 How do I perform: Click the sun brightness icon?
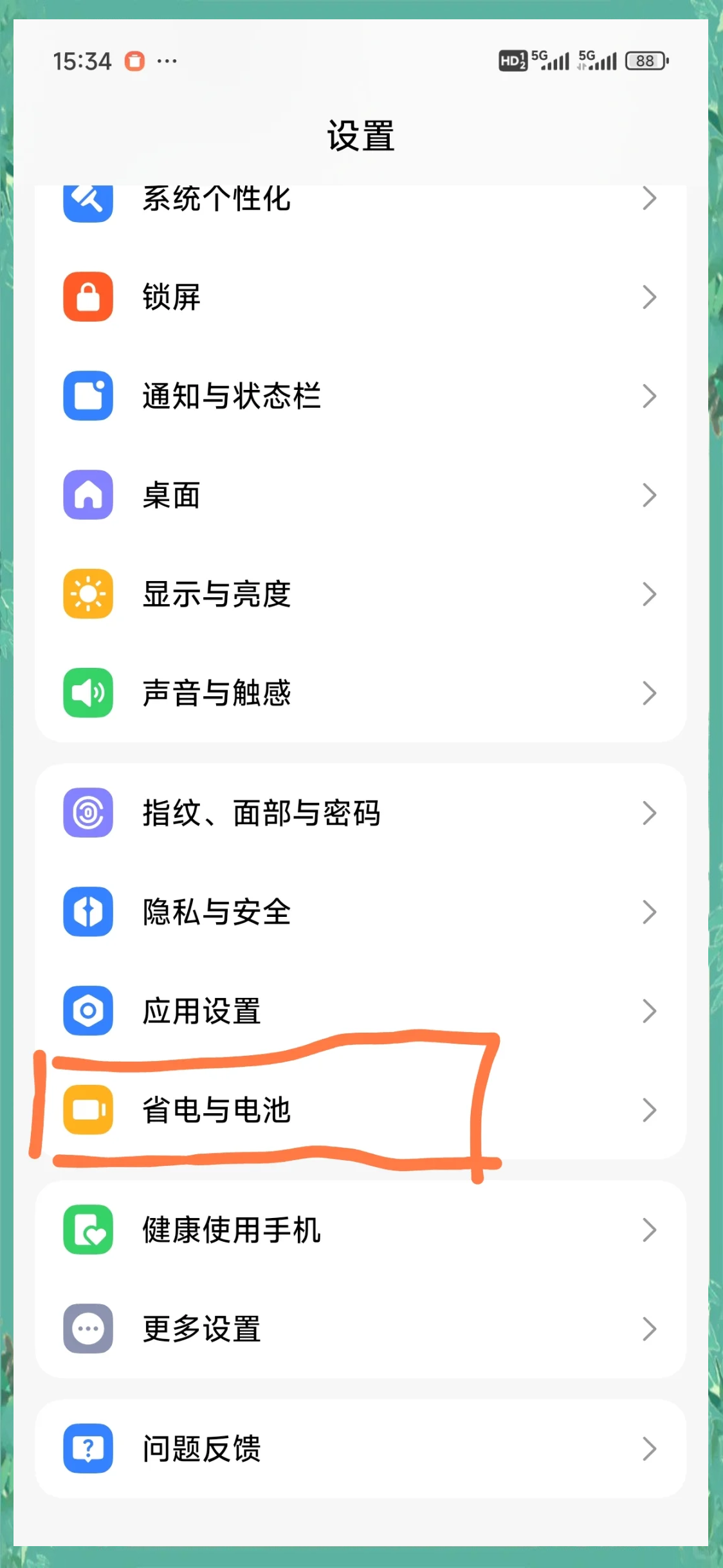[x=88, y=595]
